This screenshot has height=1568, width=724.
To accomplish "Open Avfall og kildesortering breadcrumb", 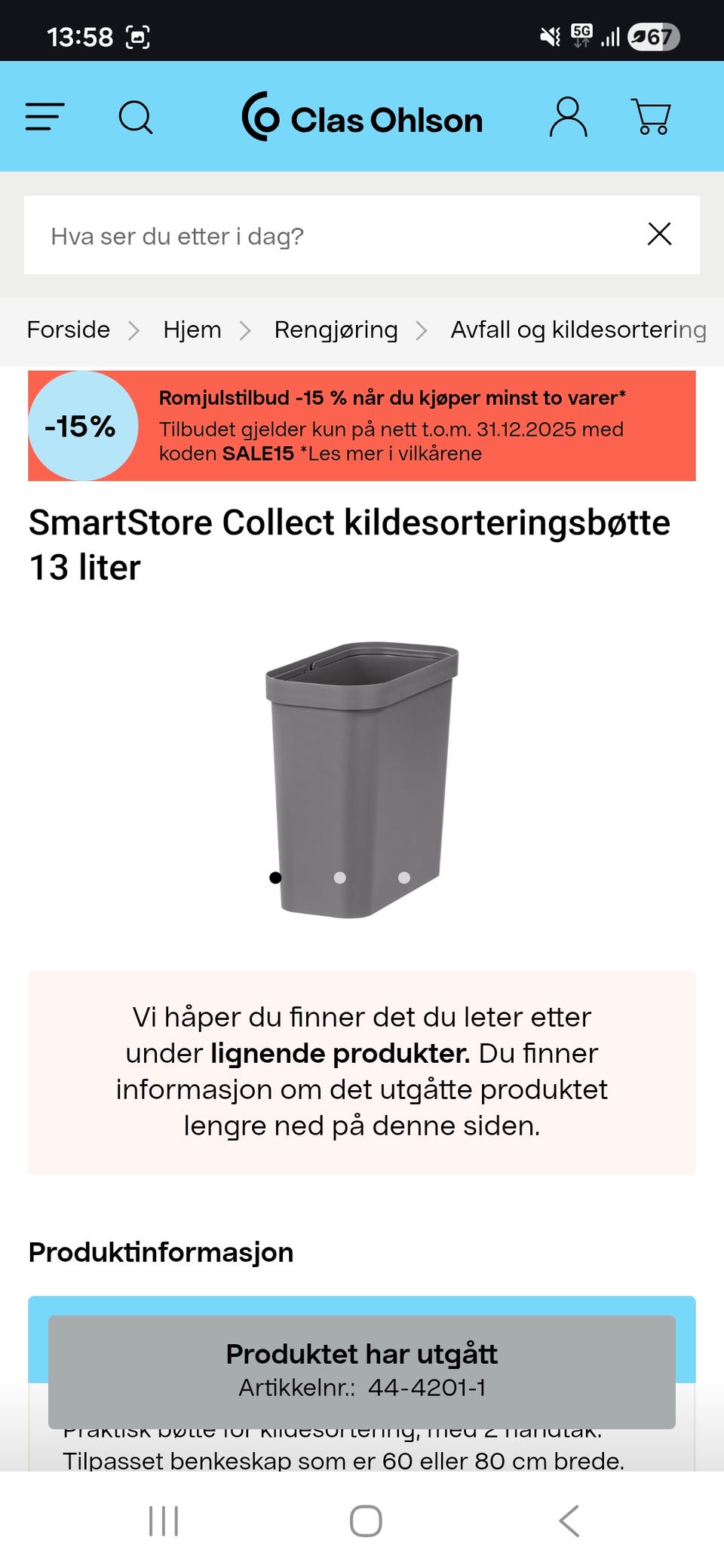I will point(578,329).
